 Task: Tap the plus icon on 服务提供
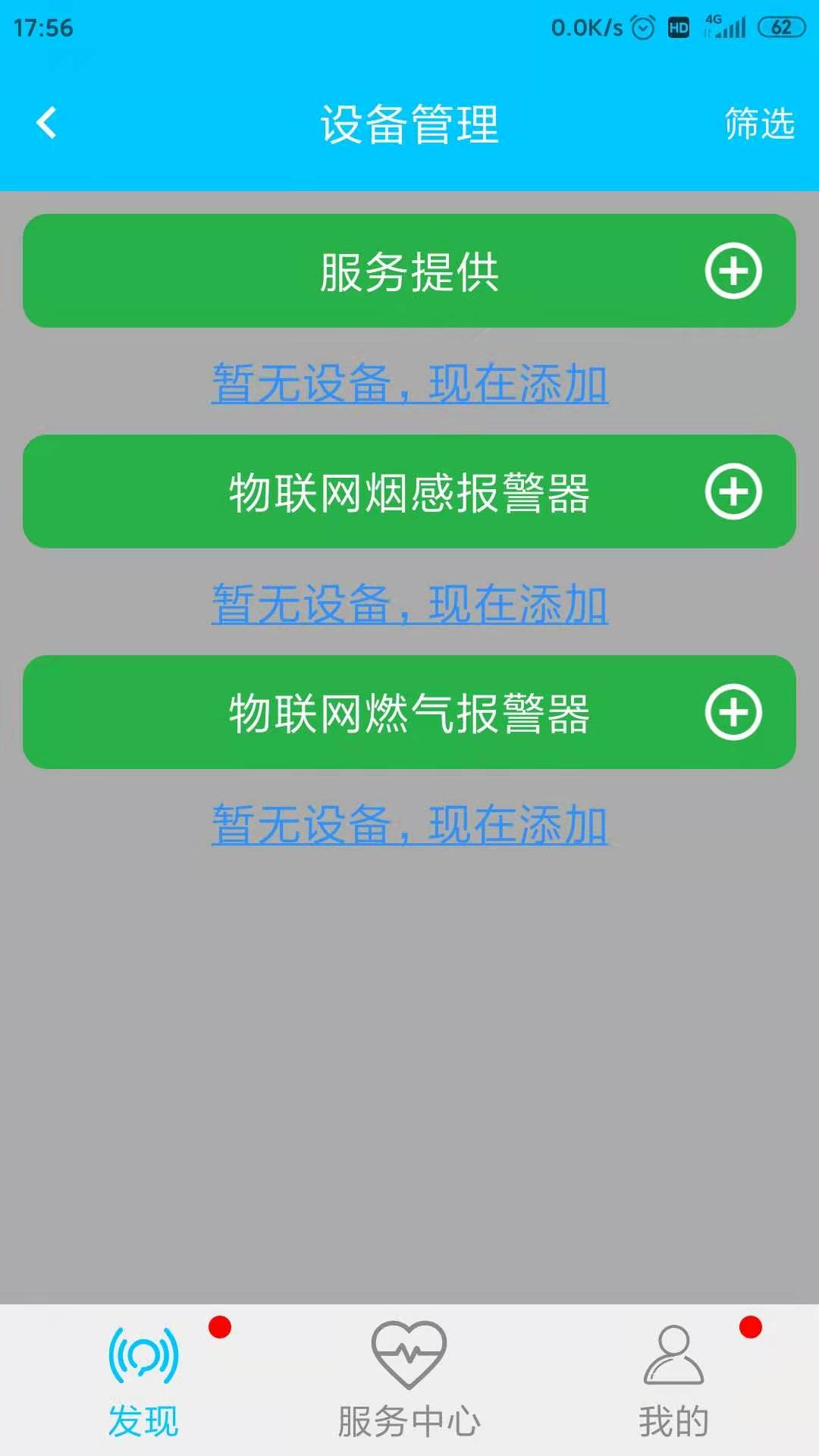[733, 271]
